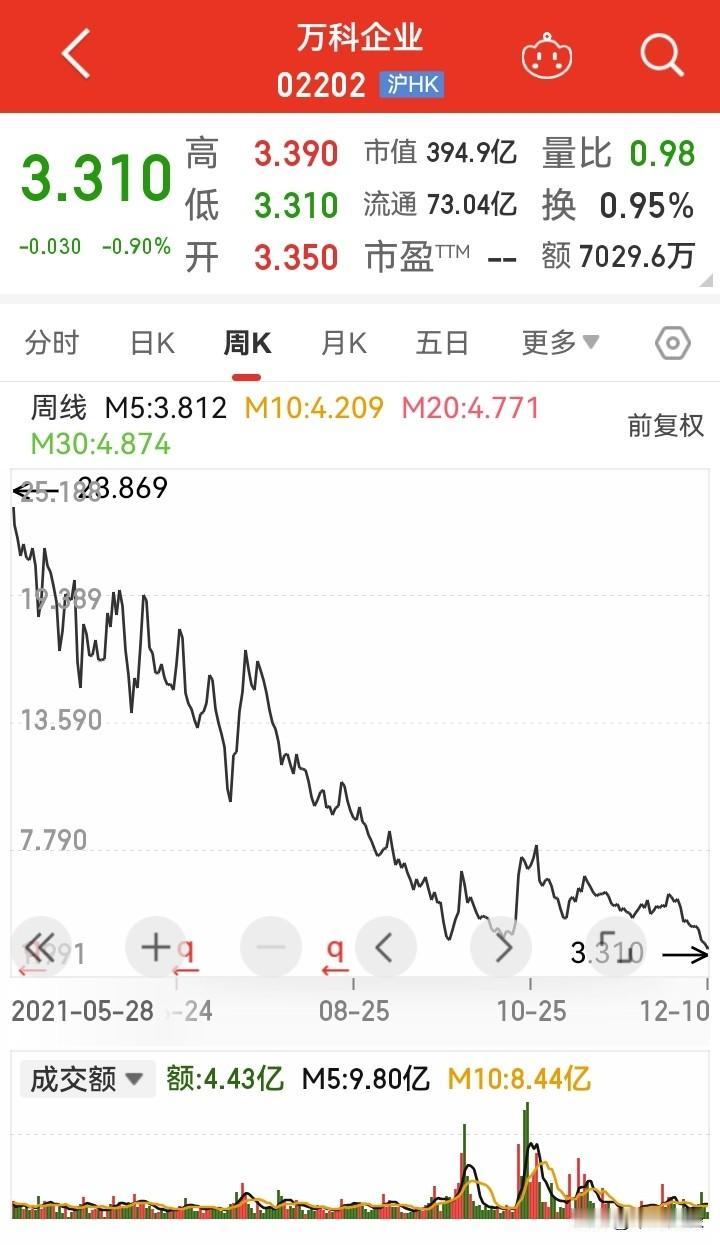720x1245 pixels.
Task: Tap the 沪HK market badge
Action: click(x=414, y=85)
